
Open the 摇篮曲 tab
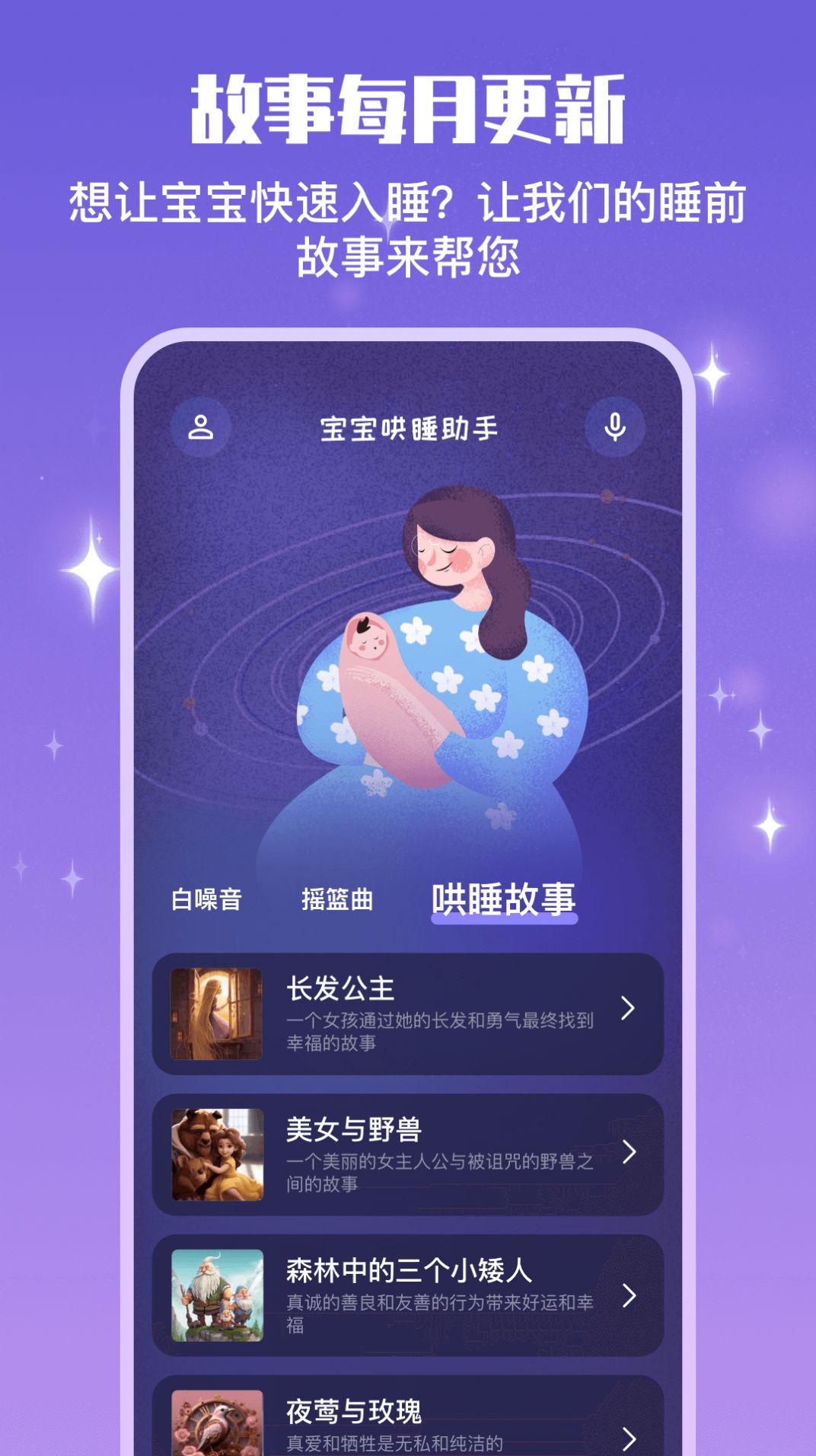click(336, 901)
